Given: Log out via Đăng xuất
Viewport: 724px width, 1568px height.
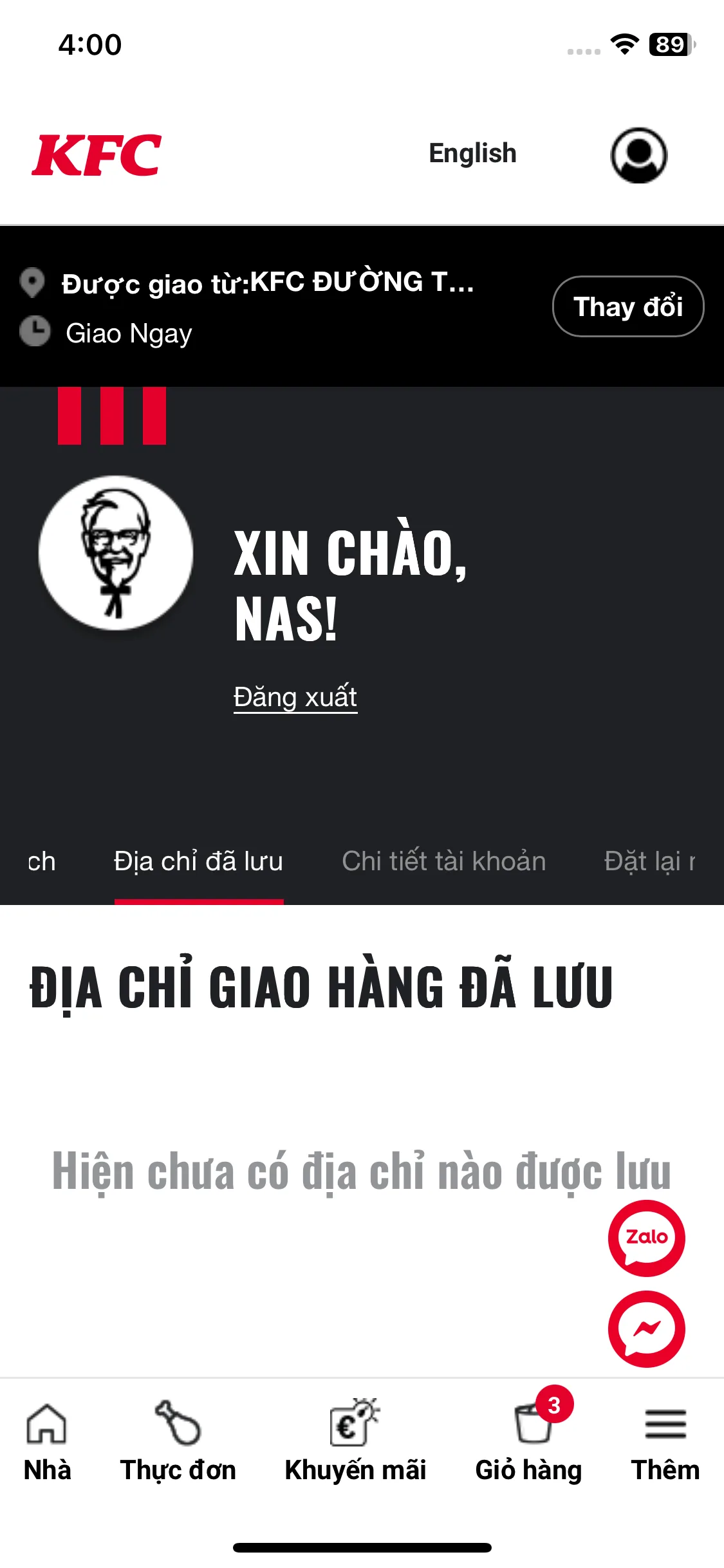Looking at the screenshot, I should [295, 697].
